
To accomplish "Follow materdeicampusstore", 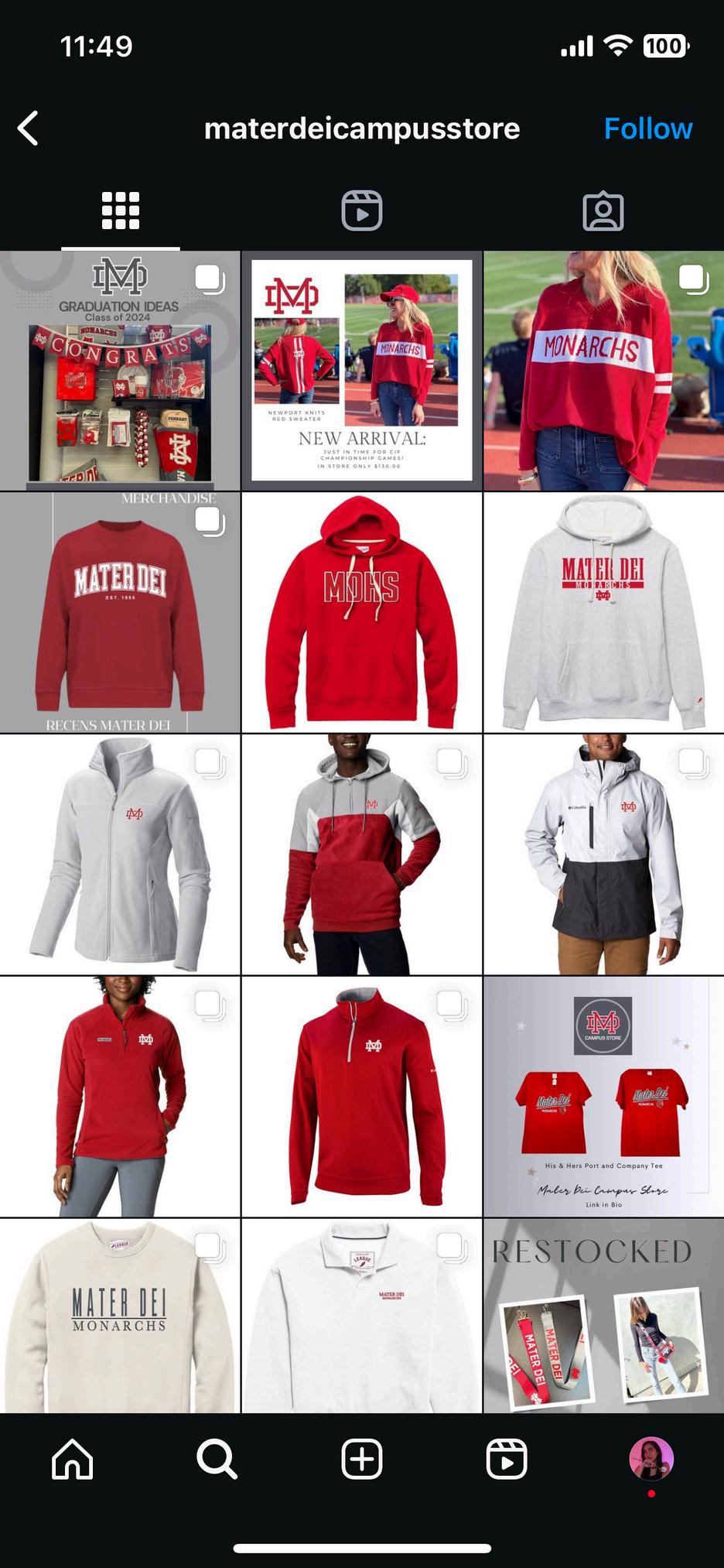I will click(647, 128).
